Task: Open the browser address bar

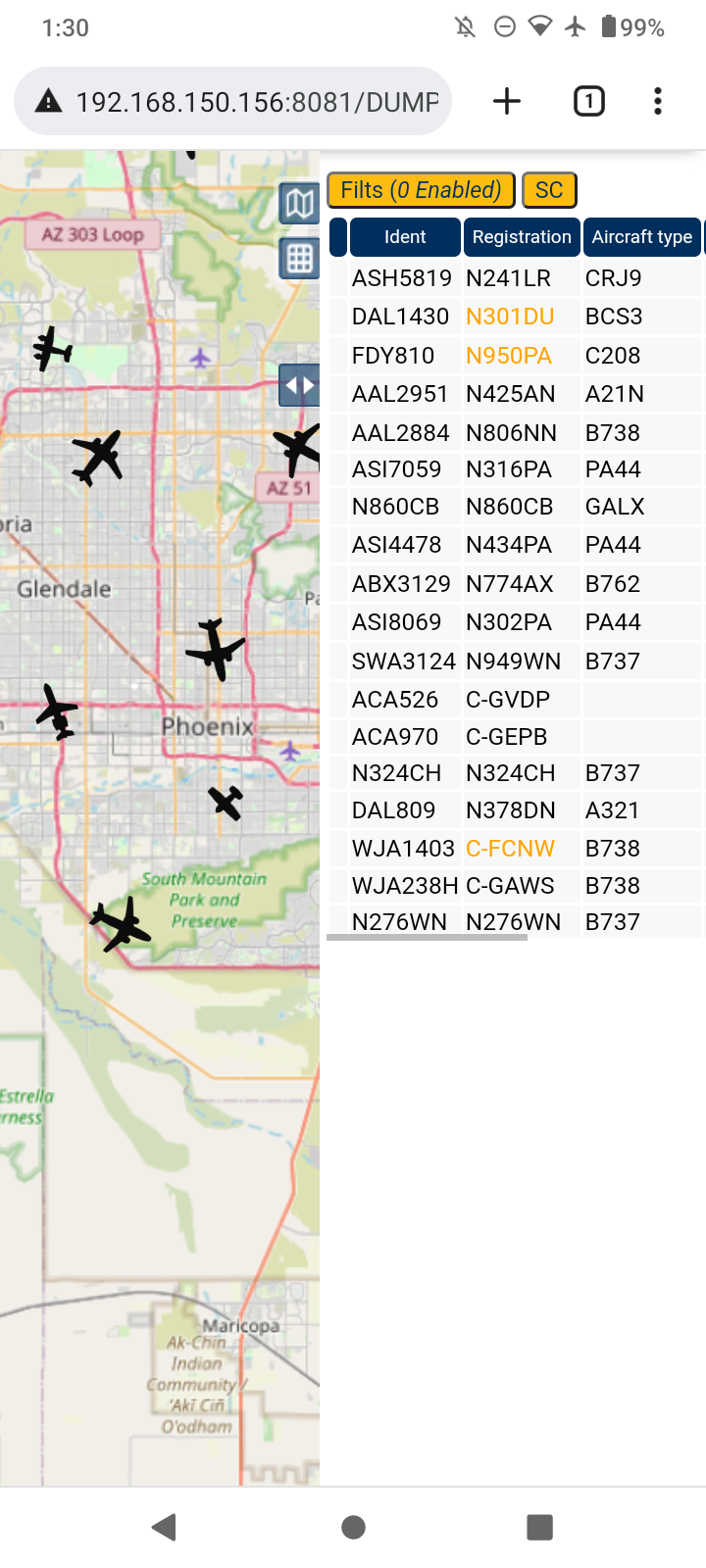Action: tap(232, 101)
